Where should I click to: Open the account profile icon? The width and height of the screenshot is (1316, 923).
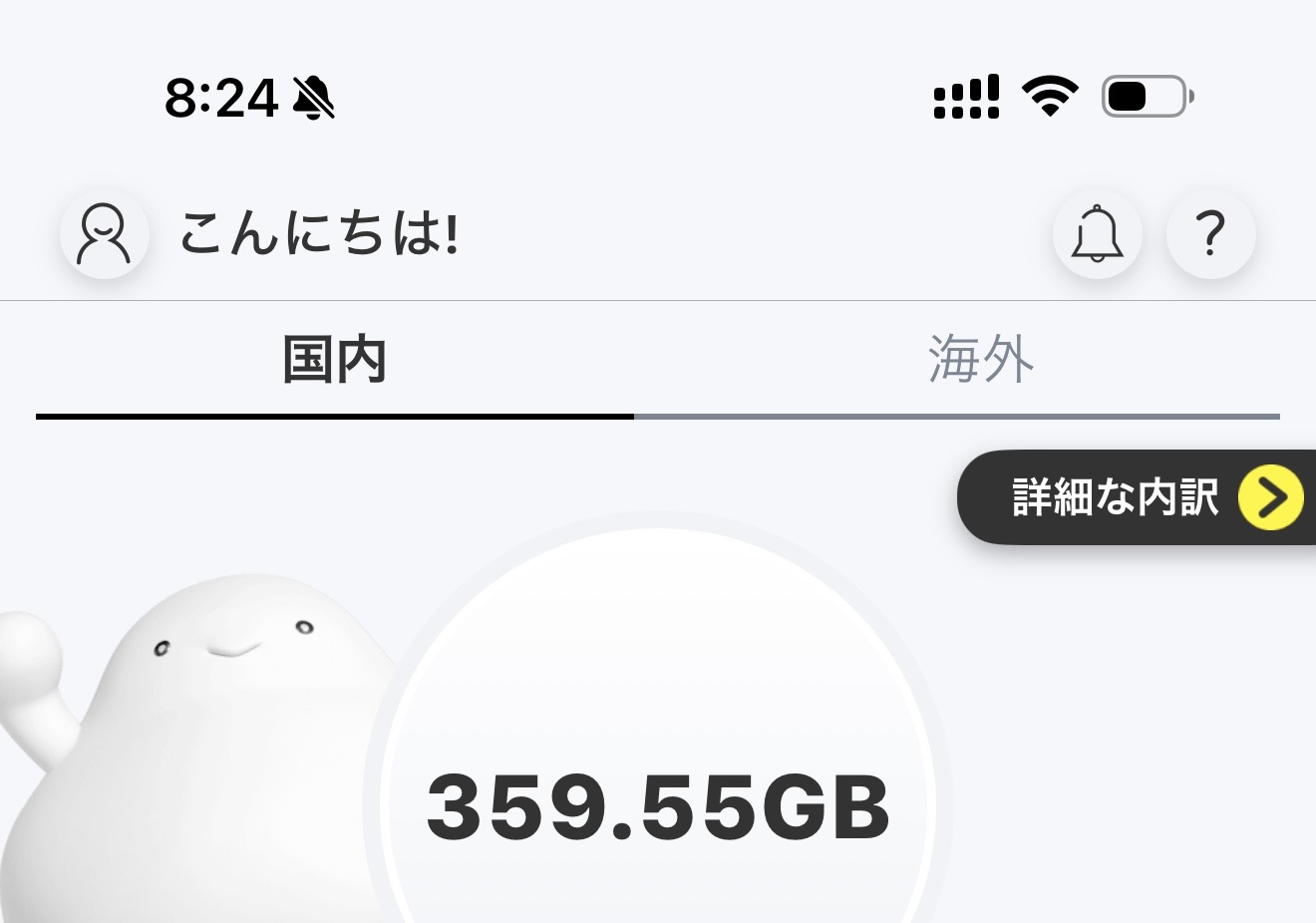click(x=105, y=234)
